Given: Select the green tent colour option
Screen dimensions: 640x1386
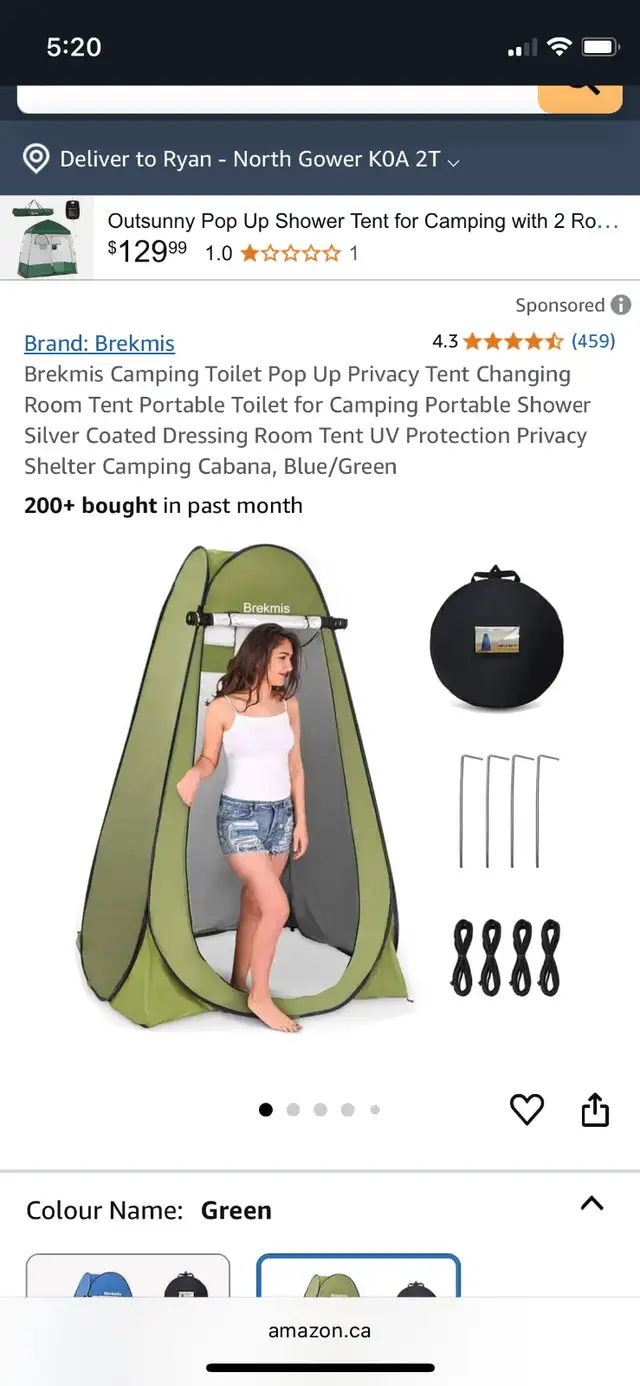Looking at the screenshot, I should [x=359, y=1276].
